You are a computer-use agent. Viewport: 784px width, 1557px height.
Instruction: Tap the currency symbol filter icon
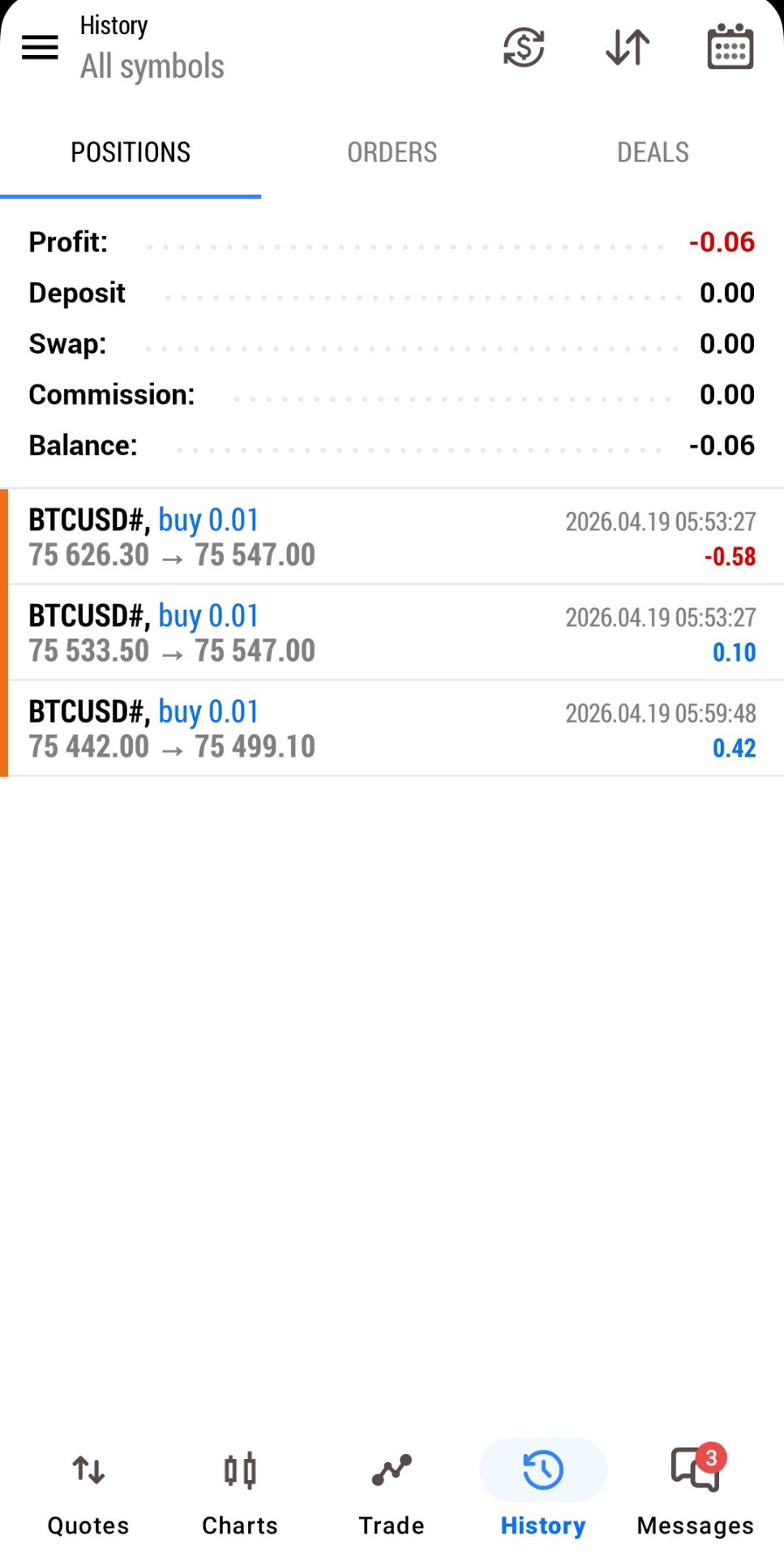pyautogui.click(x=524, y=47)
